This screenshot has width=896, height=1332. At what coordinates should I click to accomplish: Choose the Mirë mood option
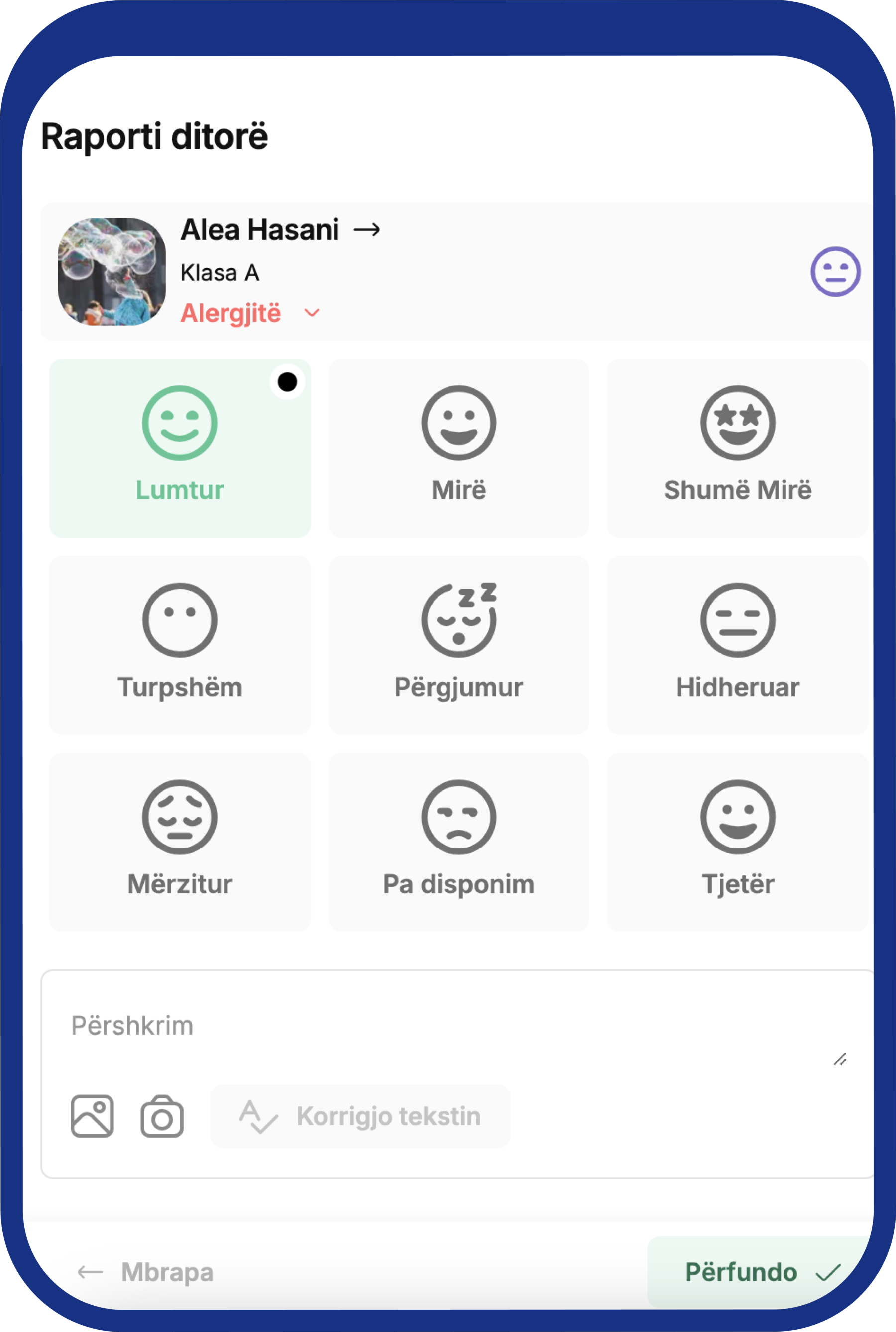[458, 448]
